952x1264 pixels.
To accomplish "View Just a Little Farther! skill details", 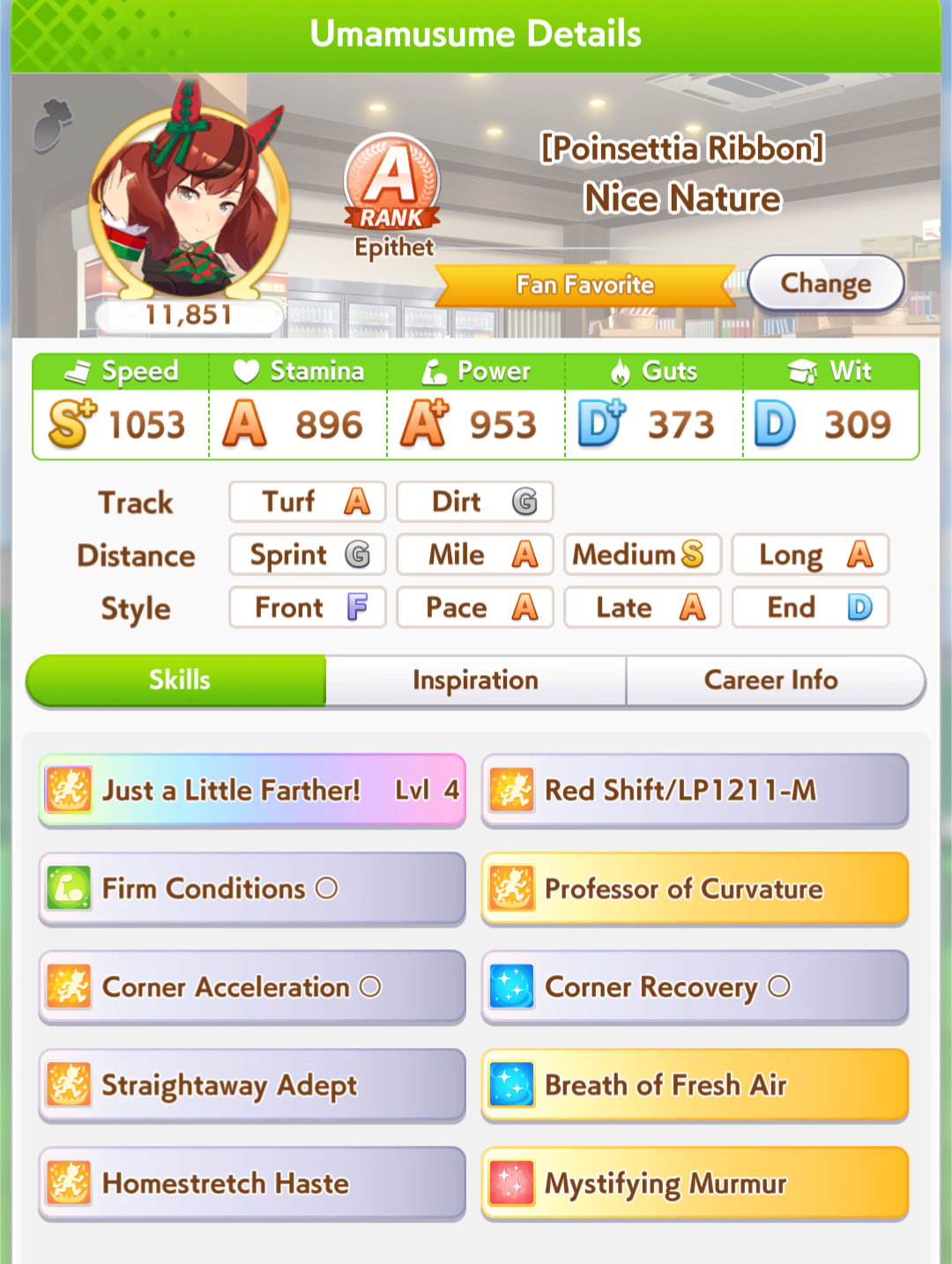I will point(252,790).
